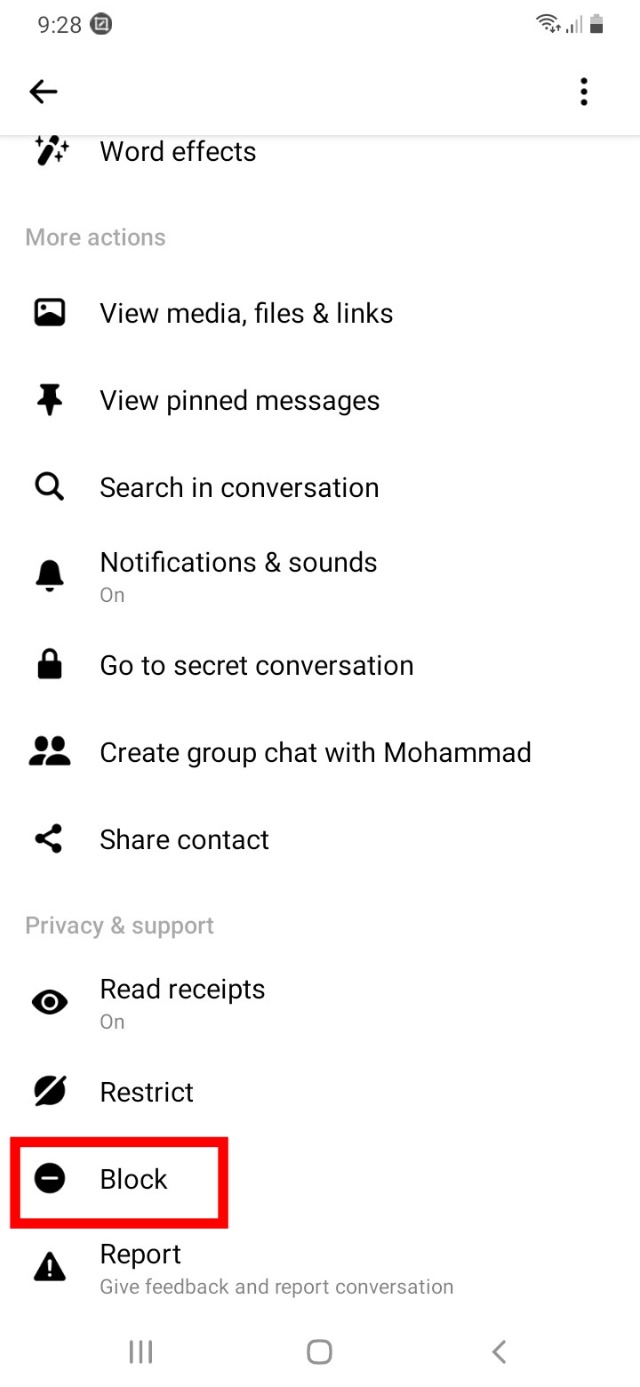The image size is (640, 1387).
Task: Block this contact
Action: click(133, 1180)
